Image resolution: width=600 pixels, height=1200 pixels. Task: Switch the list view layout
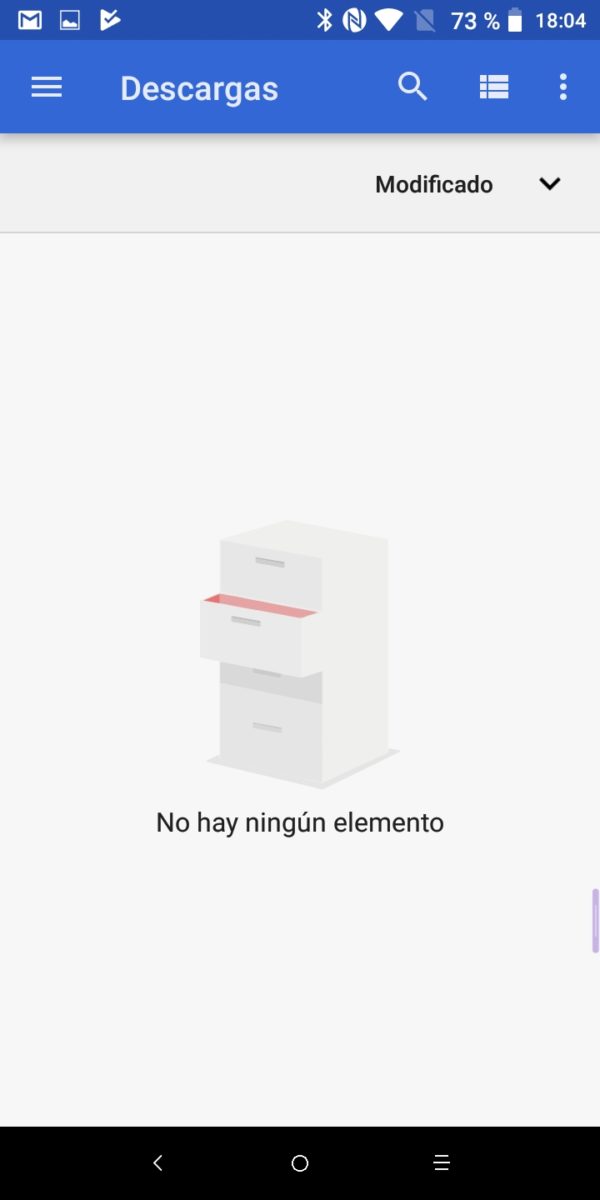494,88
